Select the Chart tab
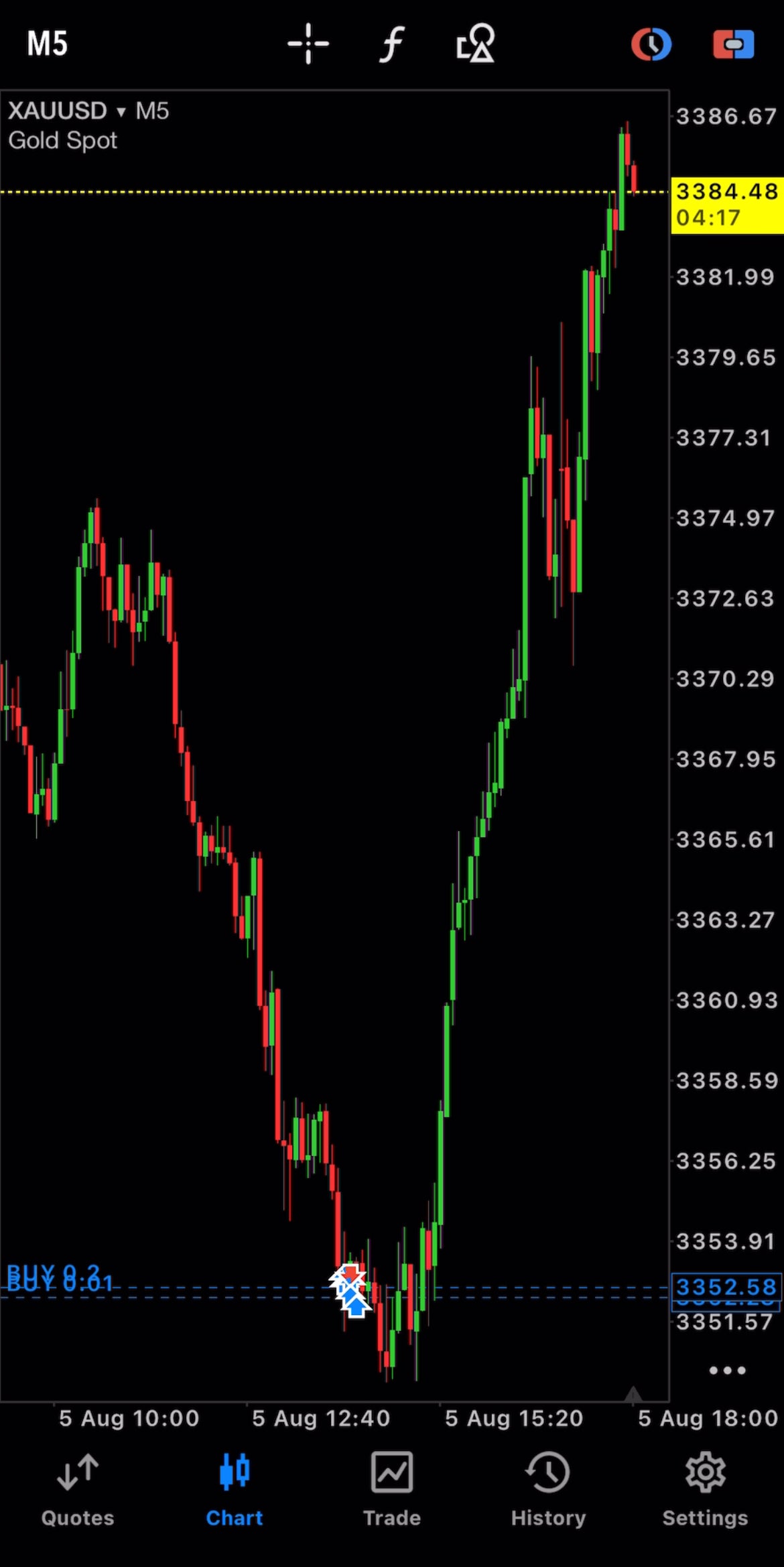Screen dimensions: 784x1567 [235, 1489]
